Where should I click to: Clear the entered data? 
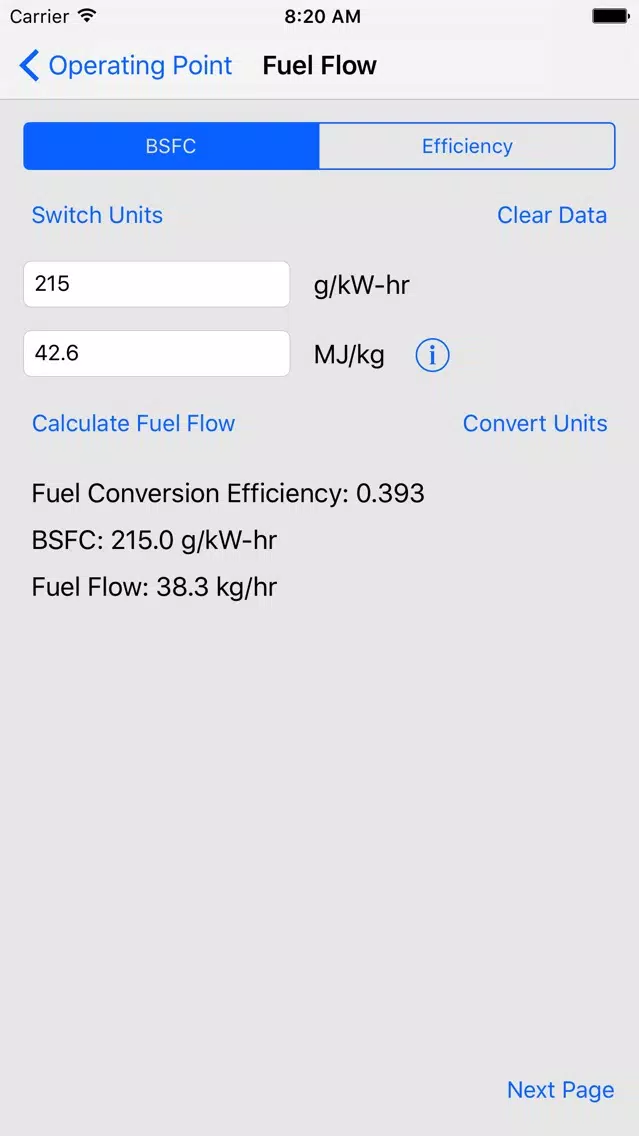[552, 215]
